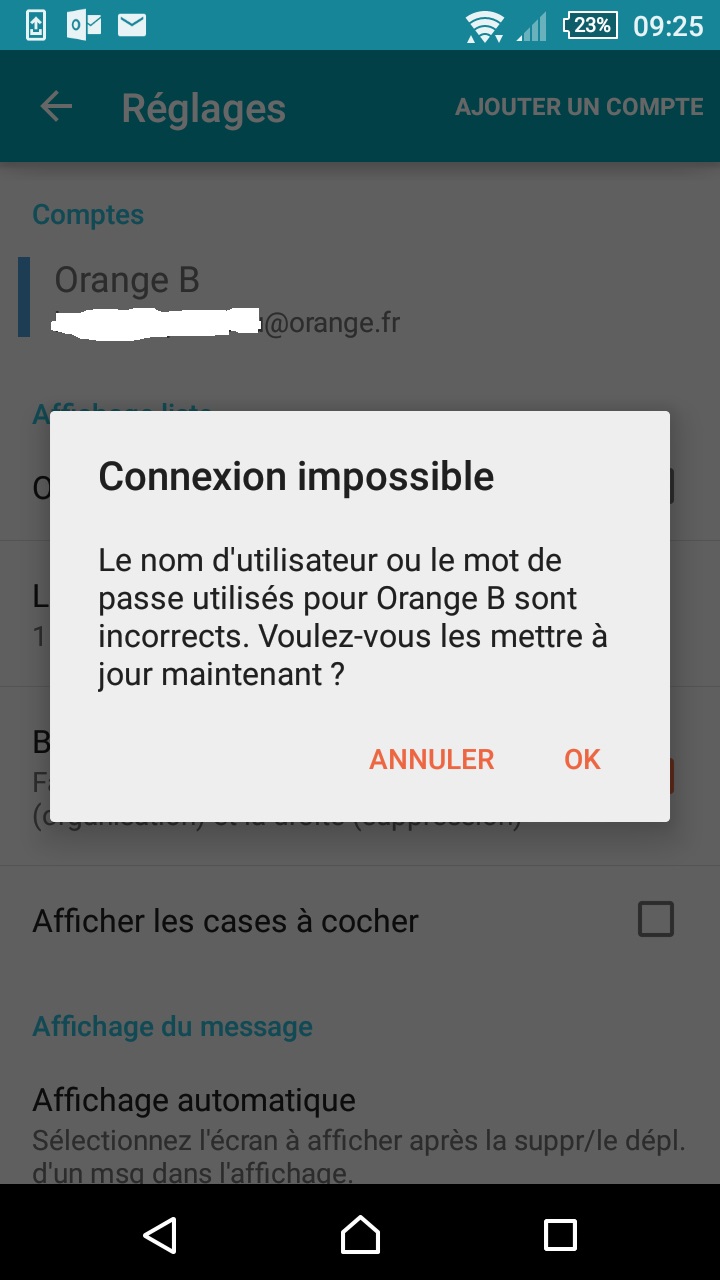Tap AJOUTER UN COMPTE
Viewport: 720px width, 1280px height.
coord(579,107)
